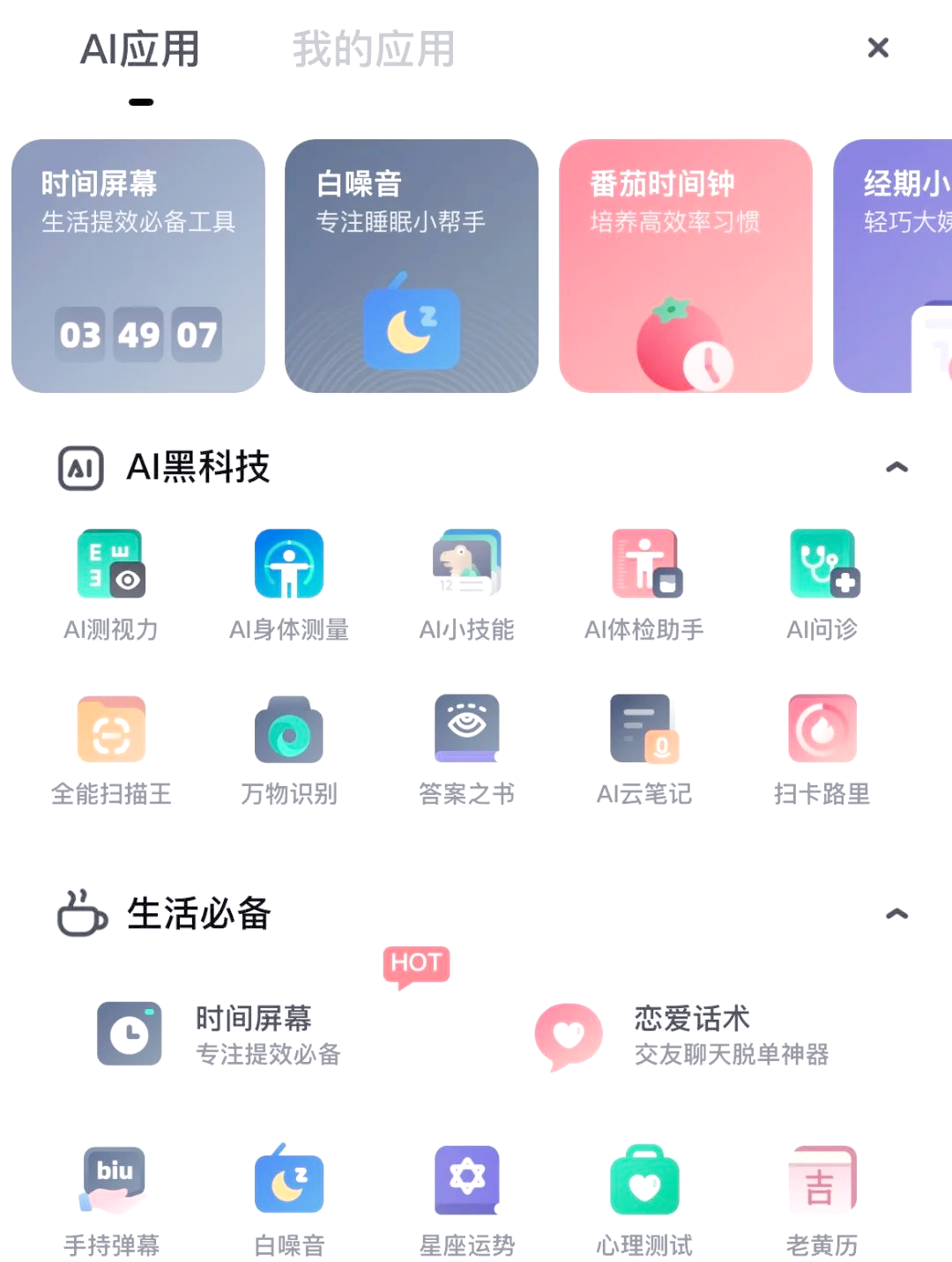Select the 全能扫描王 scanner icon
Screen dimensions: 952x1262
tap(110, 729)
